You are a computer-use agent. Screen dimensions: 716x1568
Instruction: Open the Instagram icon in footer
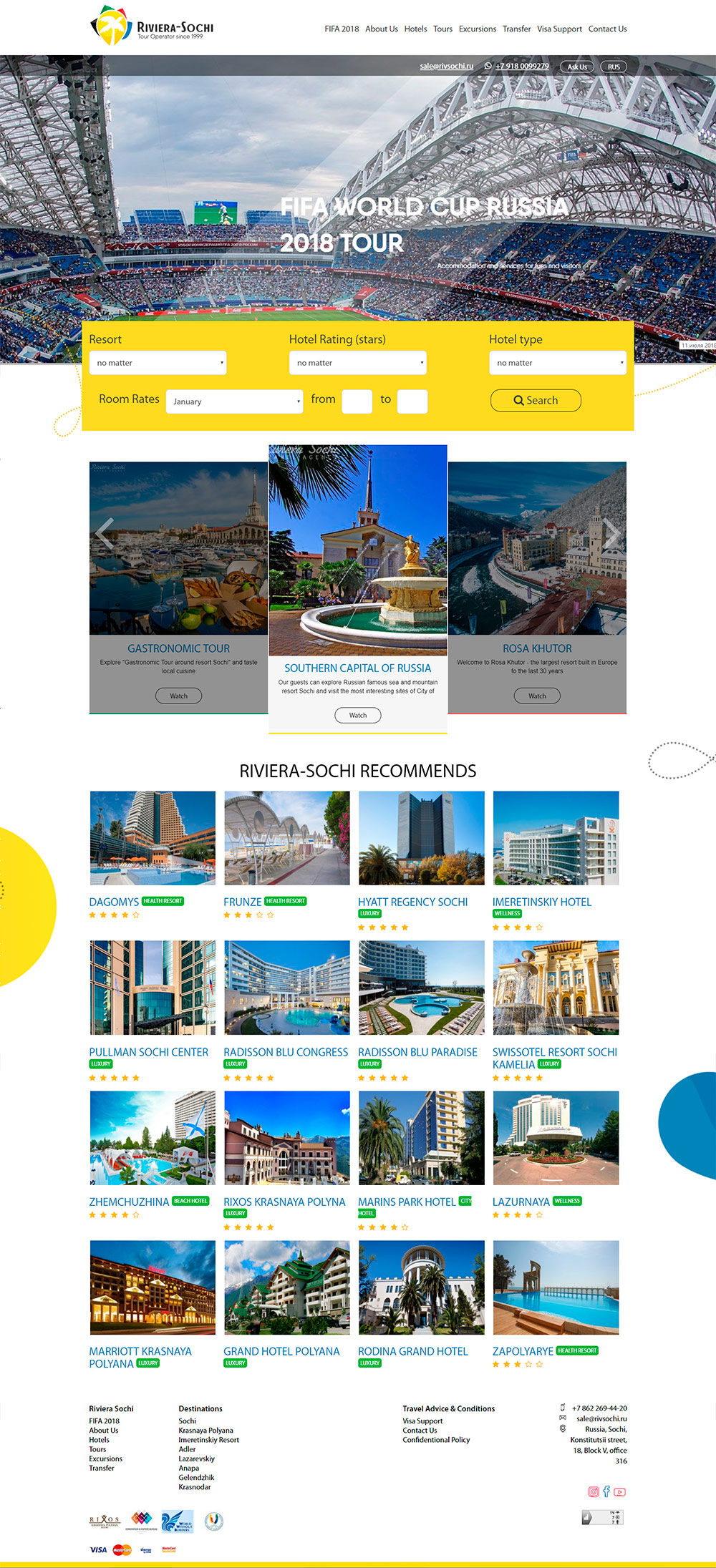tap(593, 1491)
